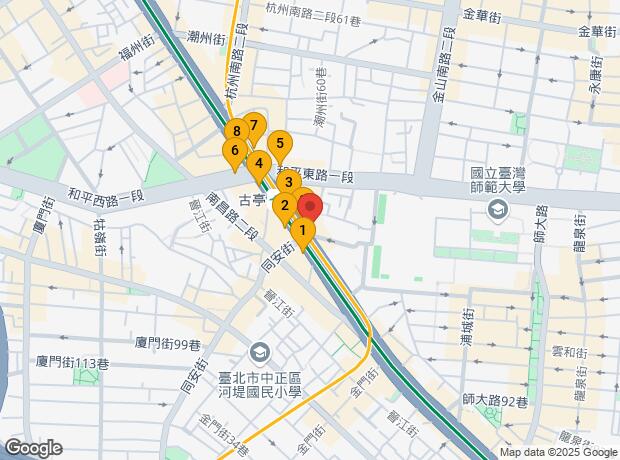The width and height of the screenshot is (620, 460).
Task: Select the pin labeled 4
Action: coord(259,167)
